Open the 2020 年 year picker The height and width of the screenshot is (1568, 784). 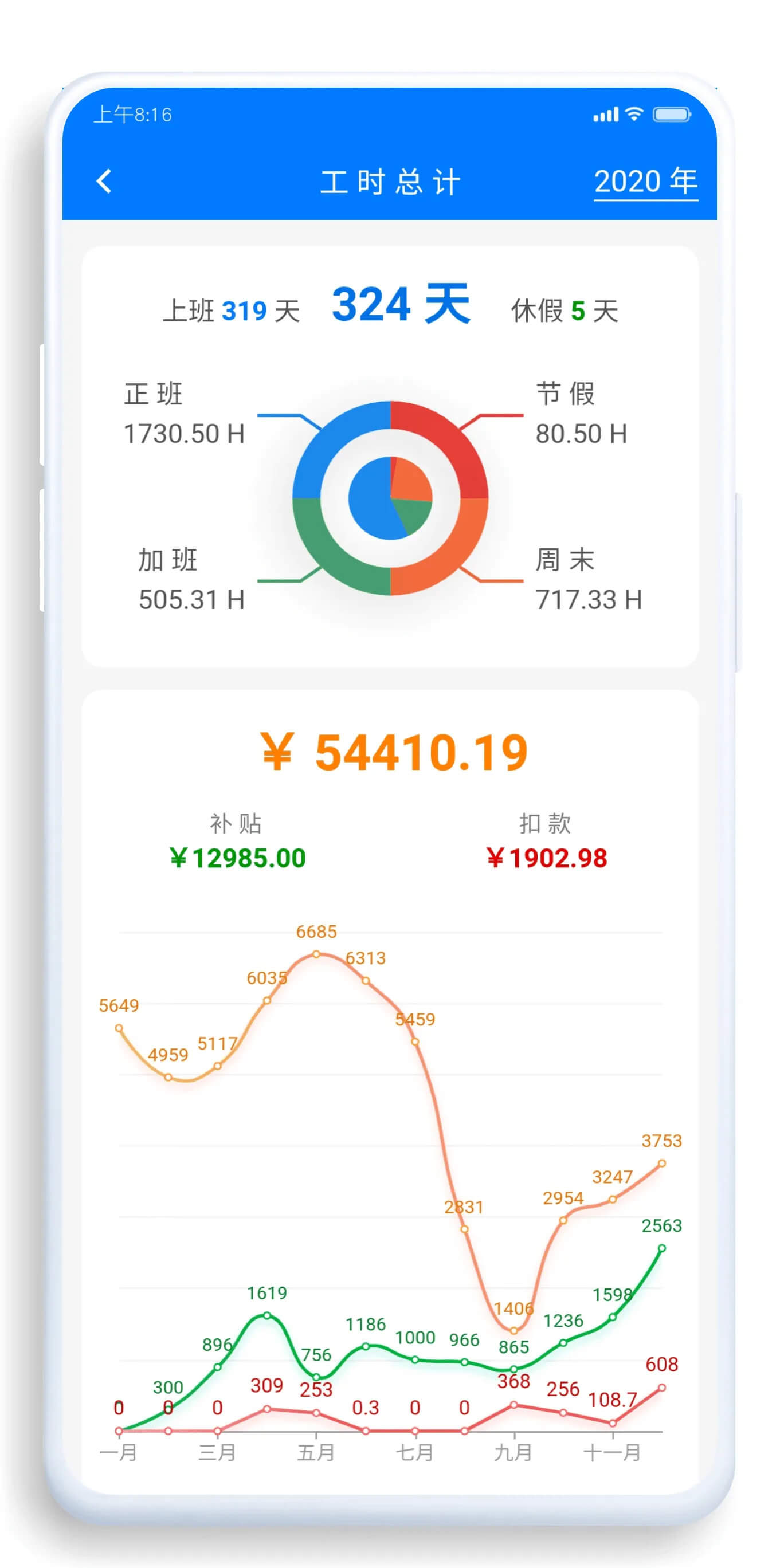[x=645, y=182]
